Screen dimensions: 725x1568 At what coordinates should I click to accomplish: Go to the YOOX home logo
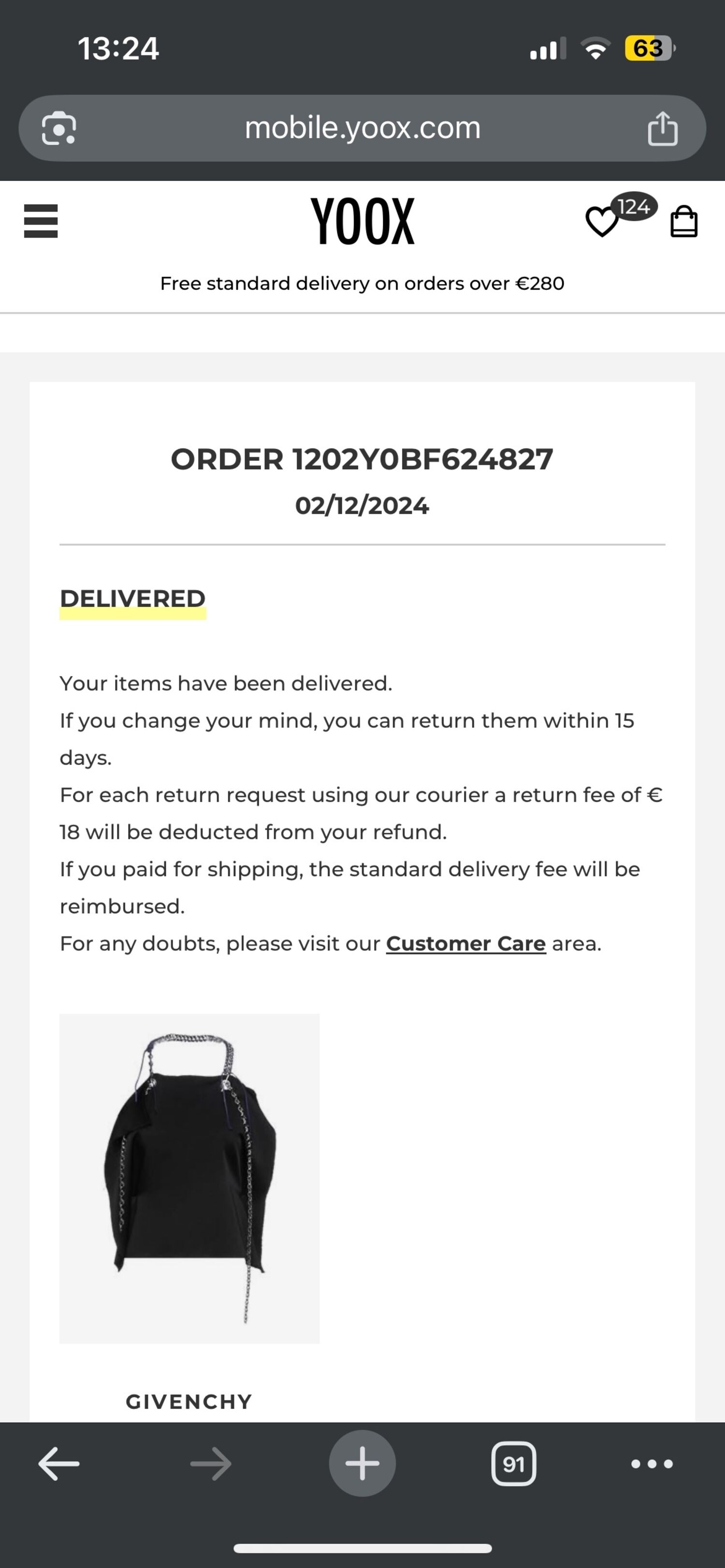362,221
